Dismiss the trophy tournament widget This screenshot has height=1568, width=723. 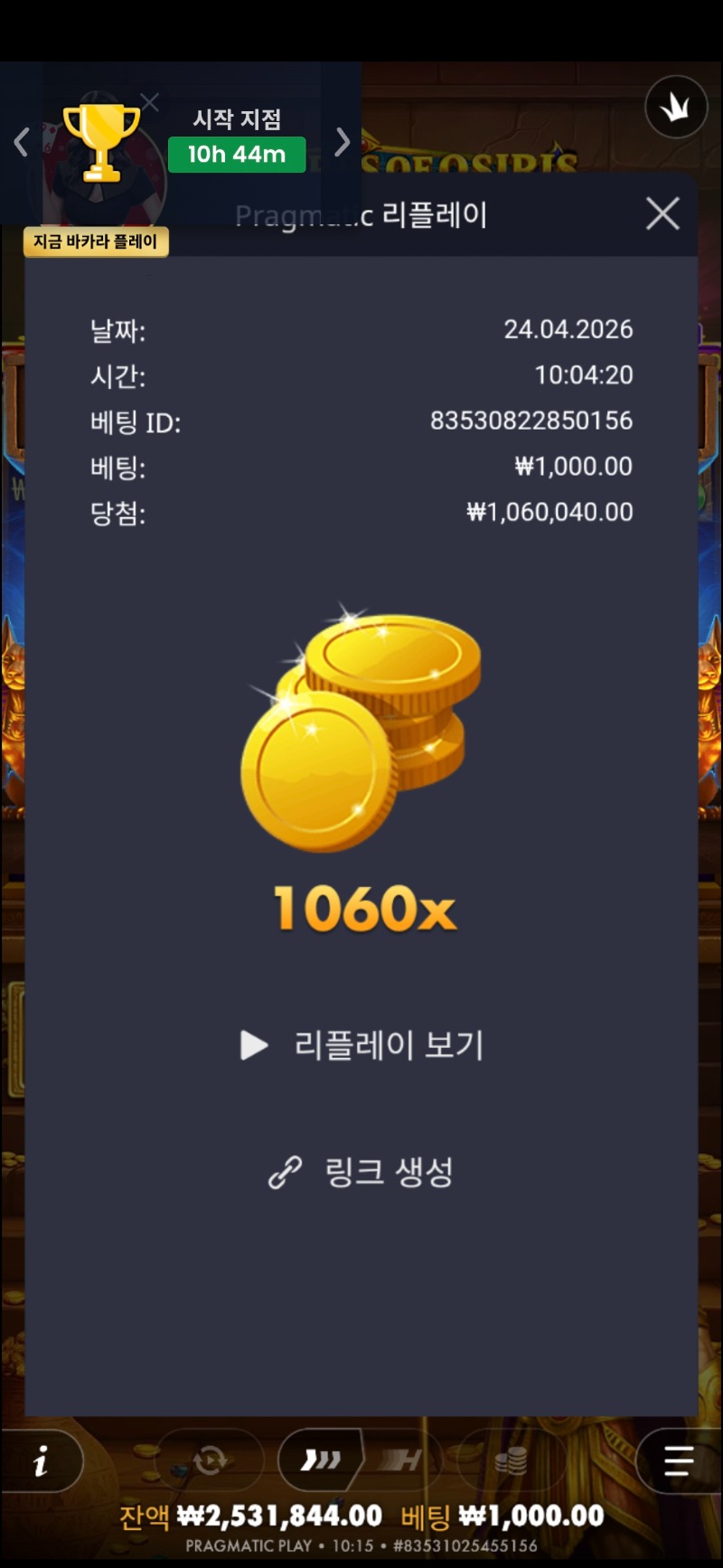(x=150, y=102)
